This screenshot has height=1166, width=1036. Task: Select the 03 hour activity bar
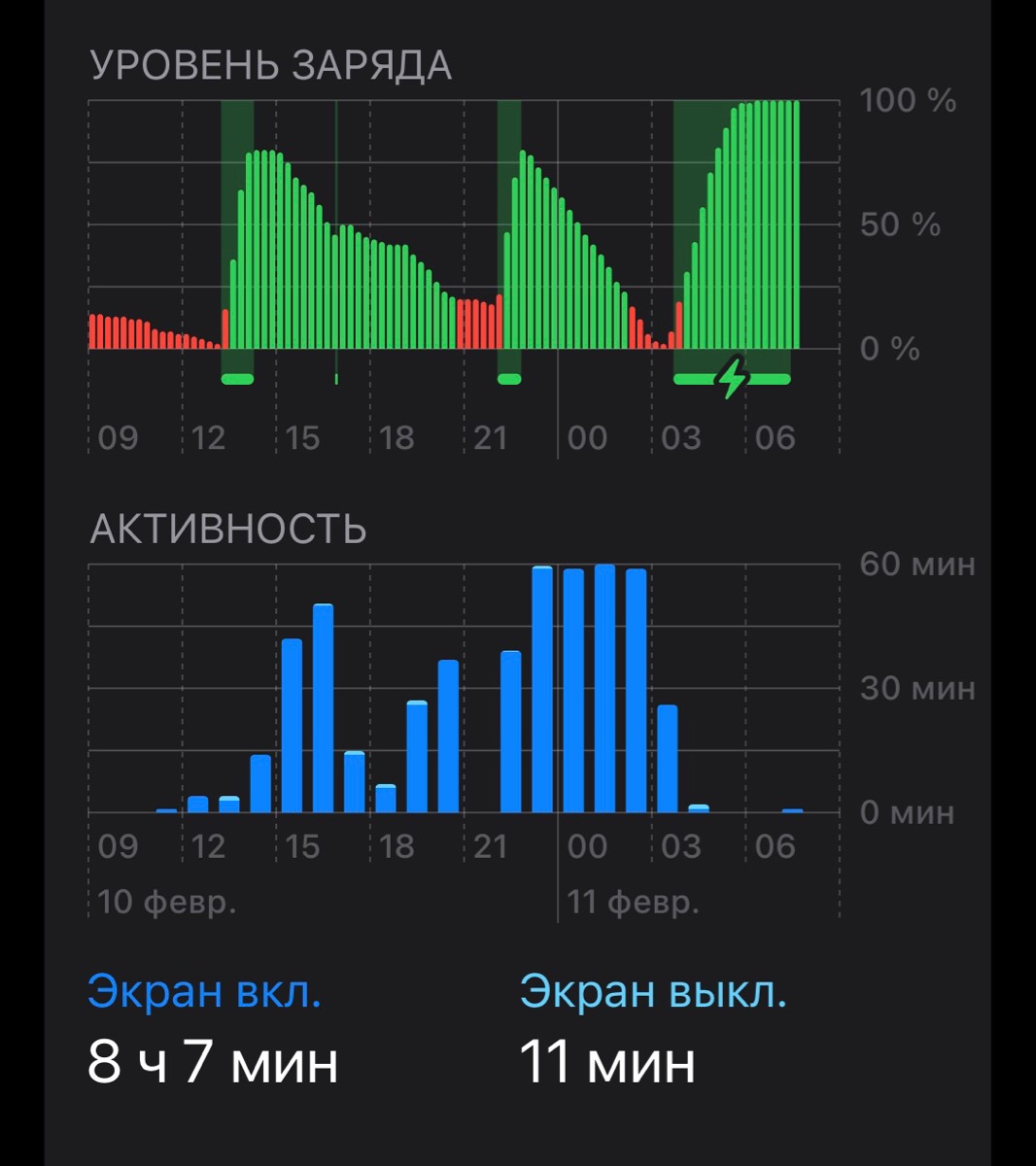pyautogui.click(x=667, y=760)
